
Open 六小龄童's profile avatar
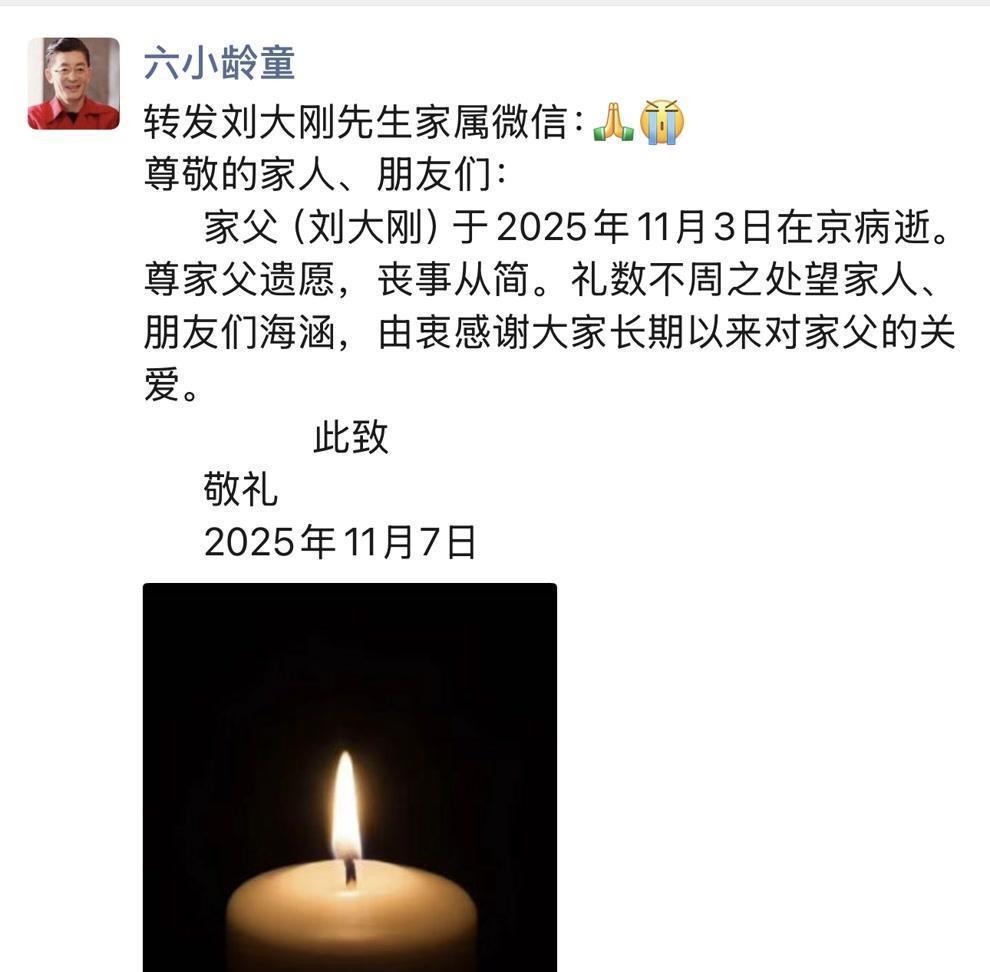[x=73, y=83]
